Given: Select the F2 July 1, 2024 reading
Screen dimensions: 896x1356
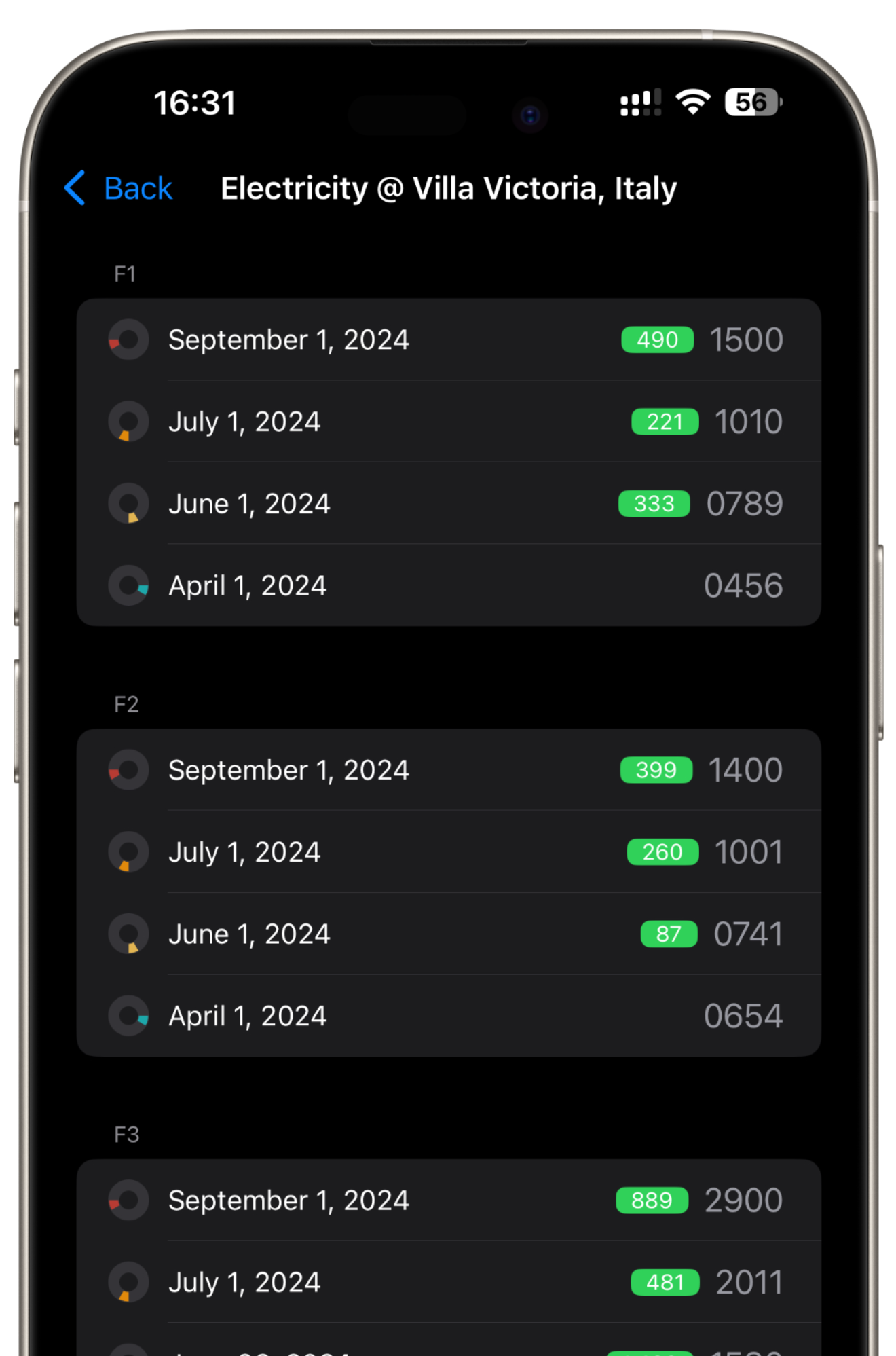Looking at the screenshot, I should 448,852.
